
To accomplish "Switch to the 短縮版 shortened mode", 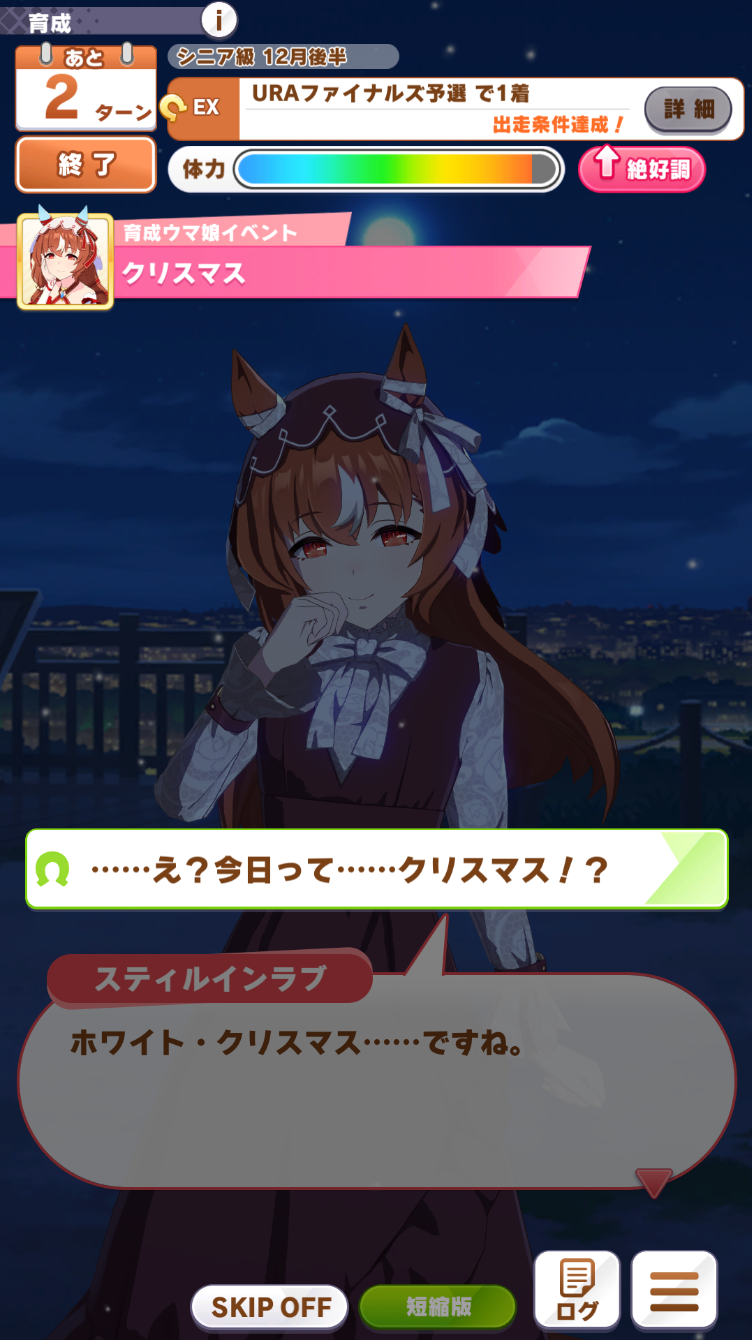I will click(437, 1307).
